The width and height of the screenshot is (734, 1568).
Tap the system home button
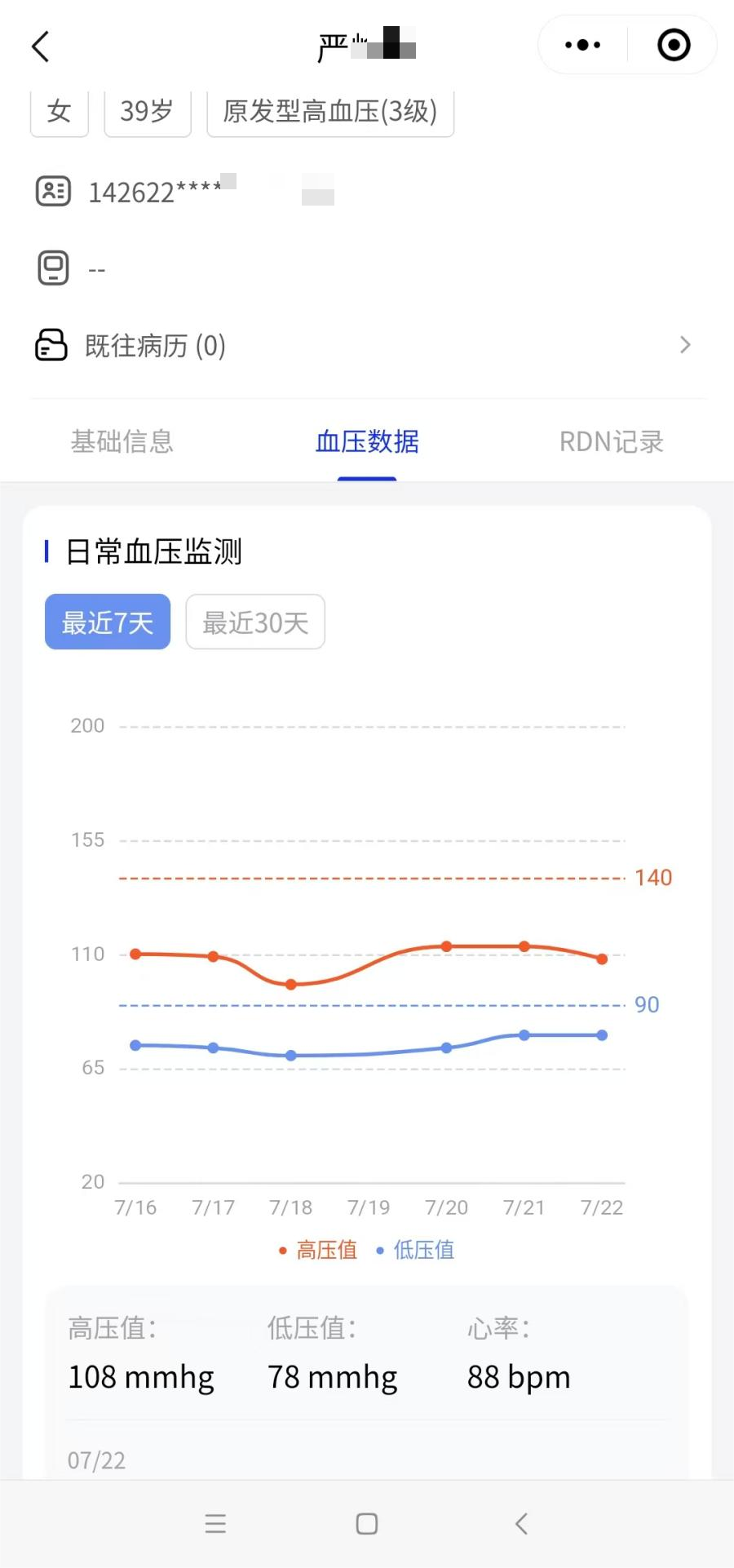[x=367, y=1524]
